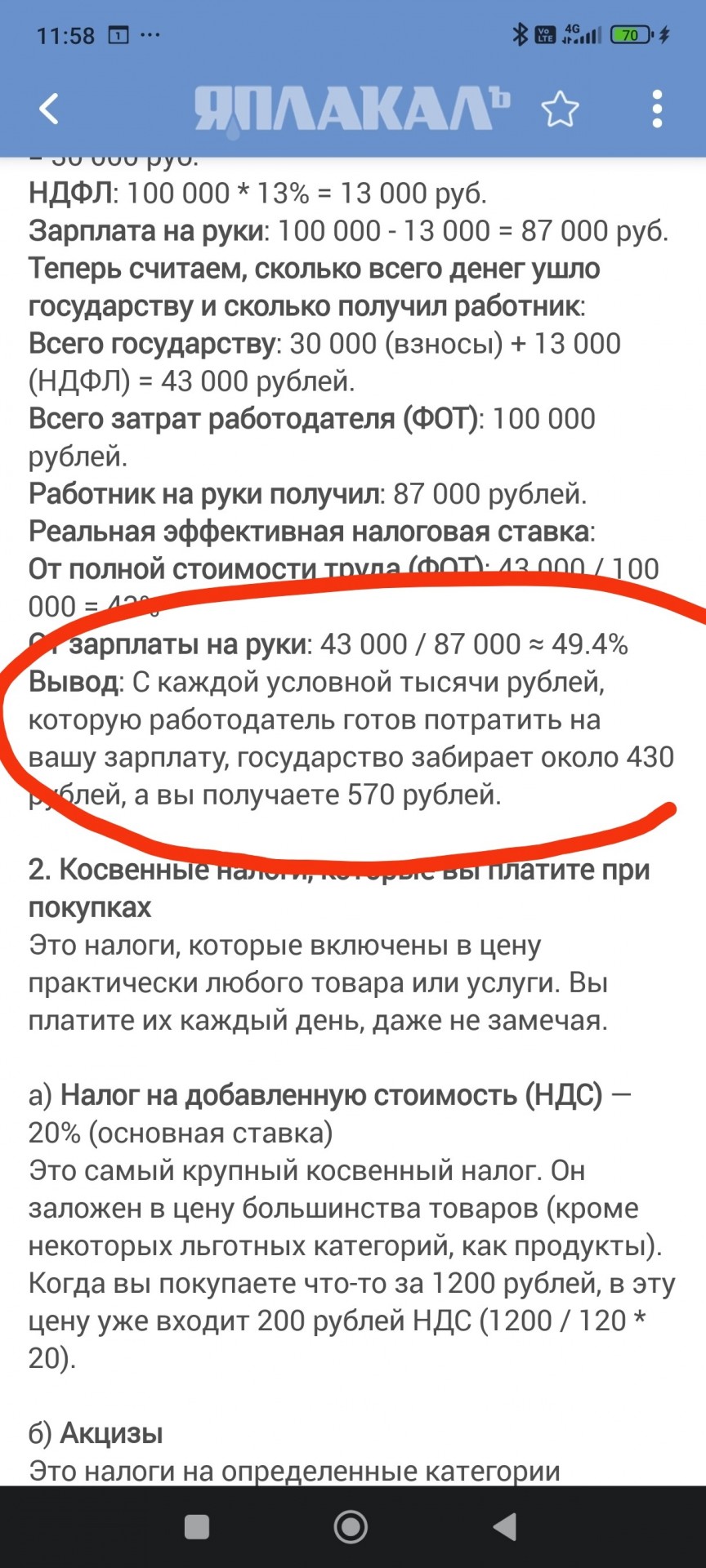
Task: Add this topic to favorites with the star
Action: [x=560, y=109]
